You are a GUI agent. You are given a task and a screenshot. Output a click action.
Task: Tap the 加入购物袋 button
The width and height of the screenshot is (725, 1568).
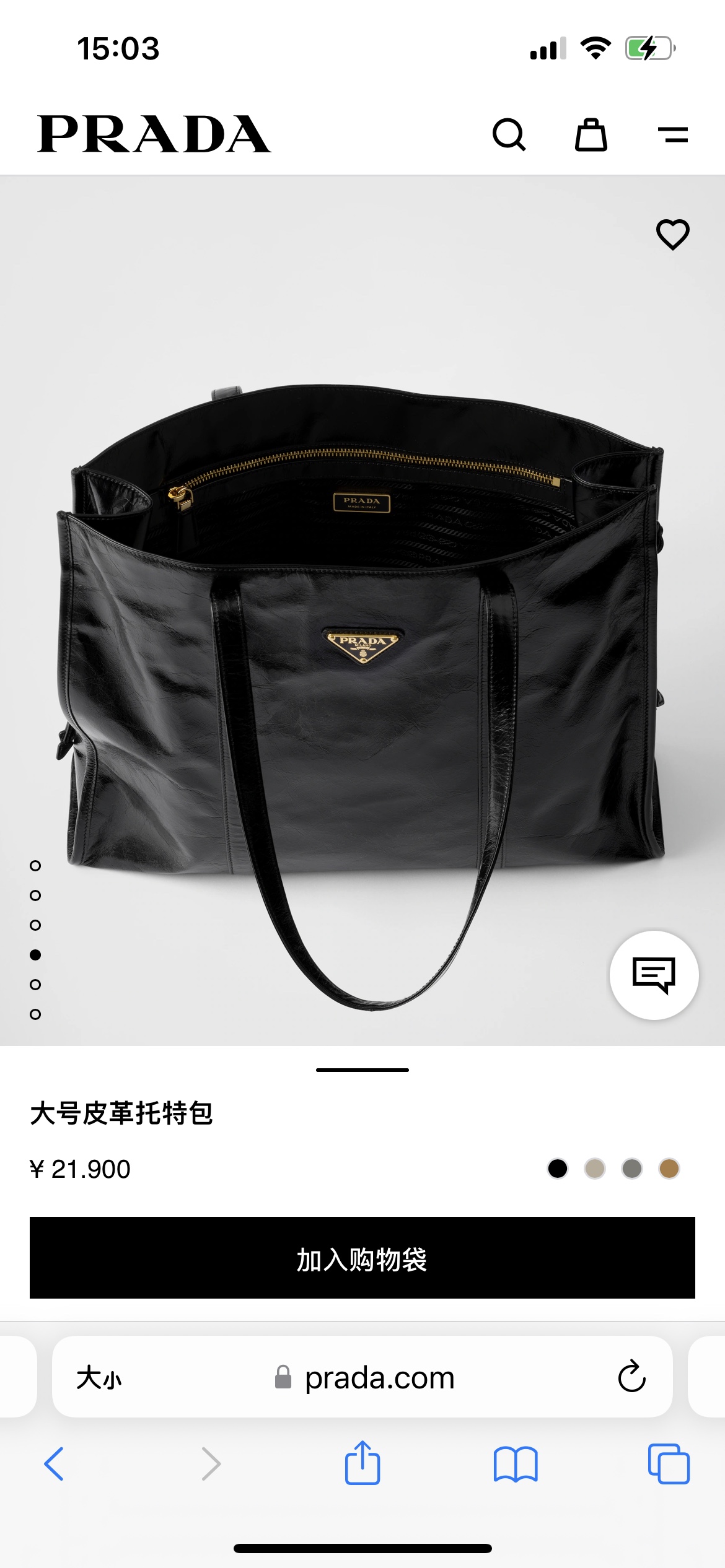(x=362, y=1258)
